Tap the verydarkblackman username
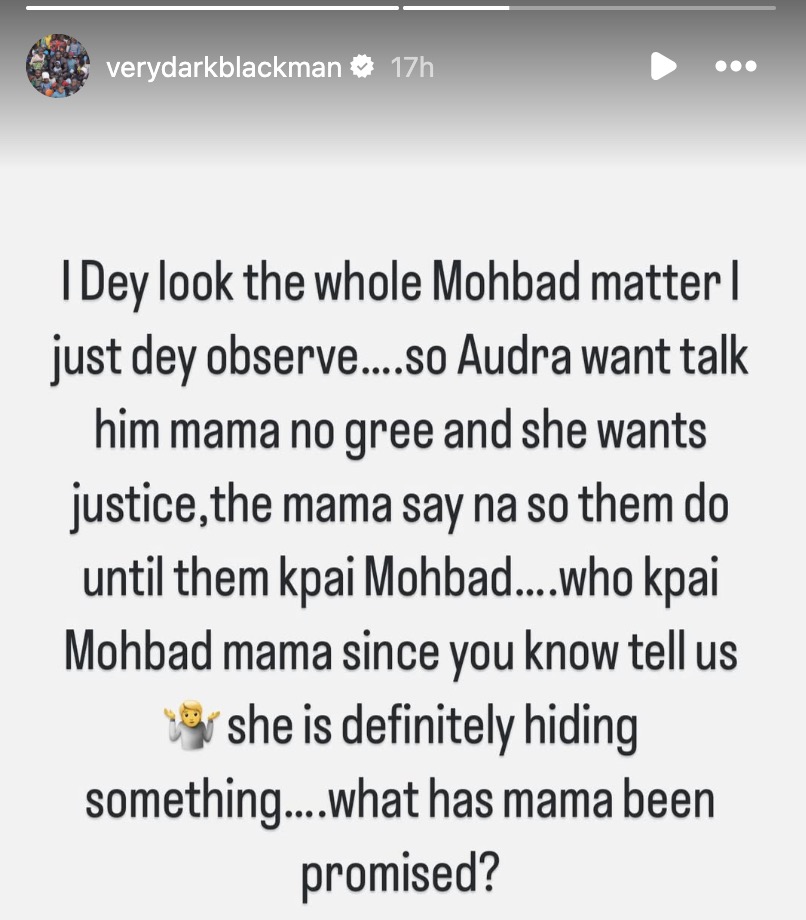Image resolution: width=806 pixels, height=920 pixels. point(225,68)
